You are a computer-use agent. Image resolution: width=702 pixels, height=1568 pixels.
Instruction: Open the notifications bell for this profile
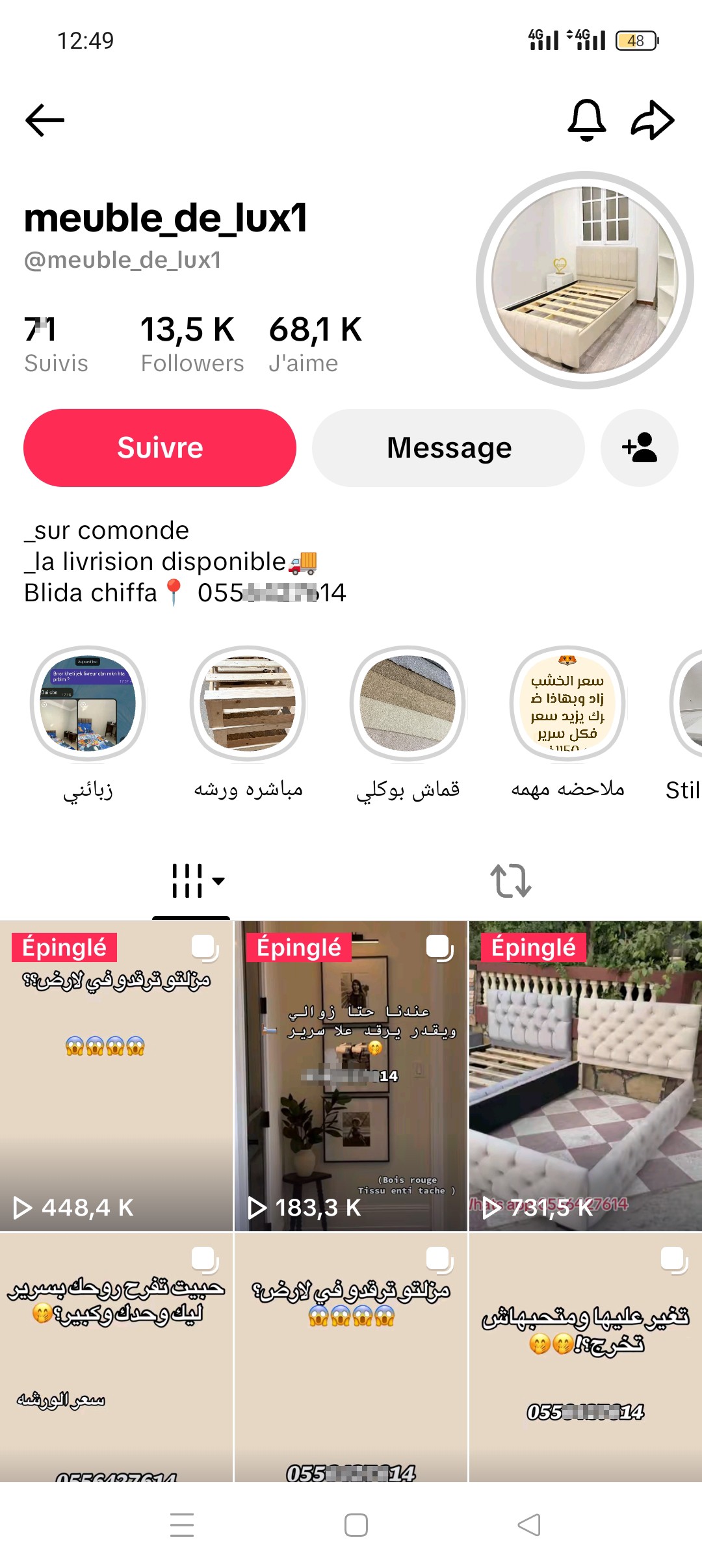pyautogui.click(x=586, y=120)
